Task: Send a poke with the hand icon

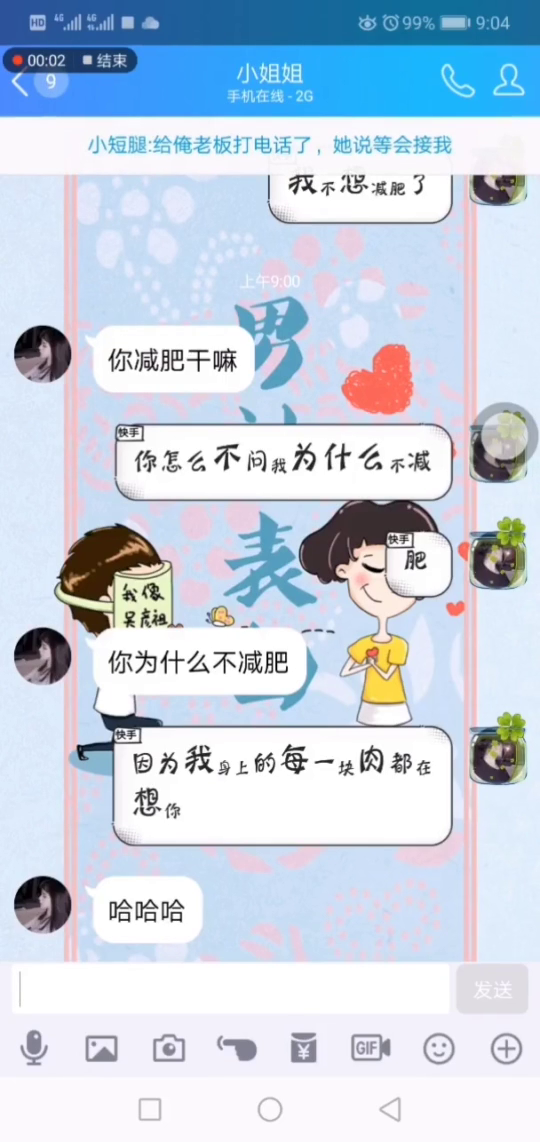Action: pos(236,1049)
